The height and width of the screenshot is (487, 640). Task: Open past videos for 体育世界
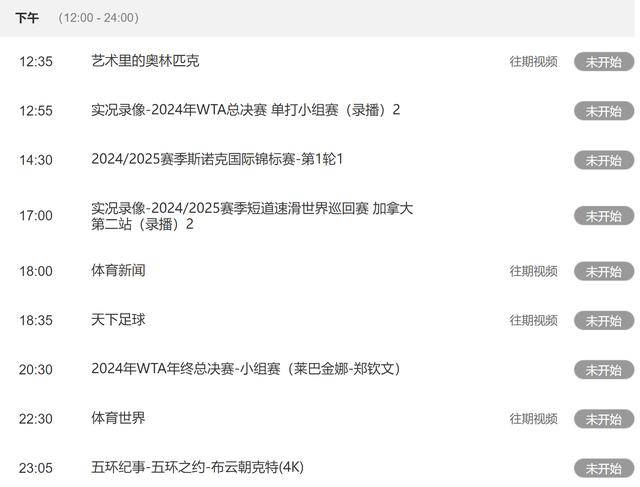[533, 419]
